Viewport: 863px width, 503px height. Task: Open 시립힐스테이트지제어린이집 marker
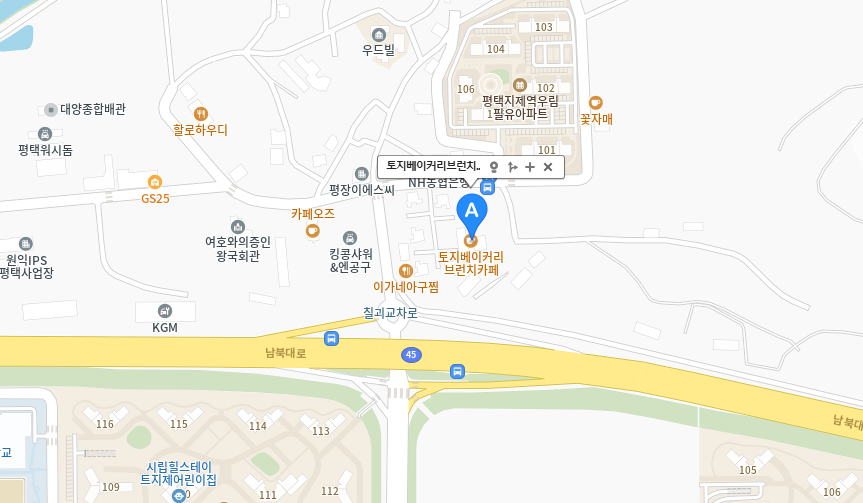pyautogui.click(x=180, y=495)
